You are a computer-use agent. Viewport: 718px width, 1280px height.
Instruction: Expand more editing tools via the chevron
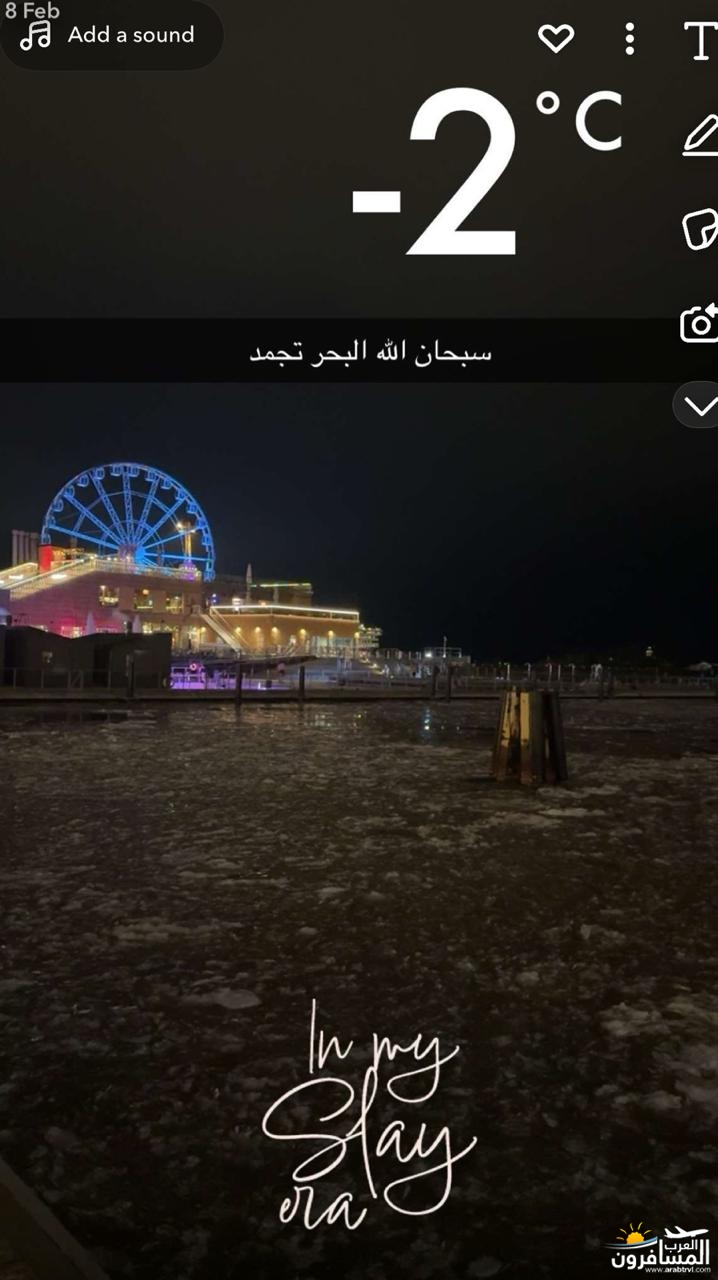tap(700, 405)
